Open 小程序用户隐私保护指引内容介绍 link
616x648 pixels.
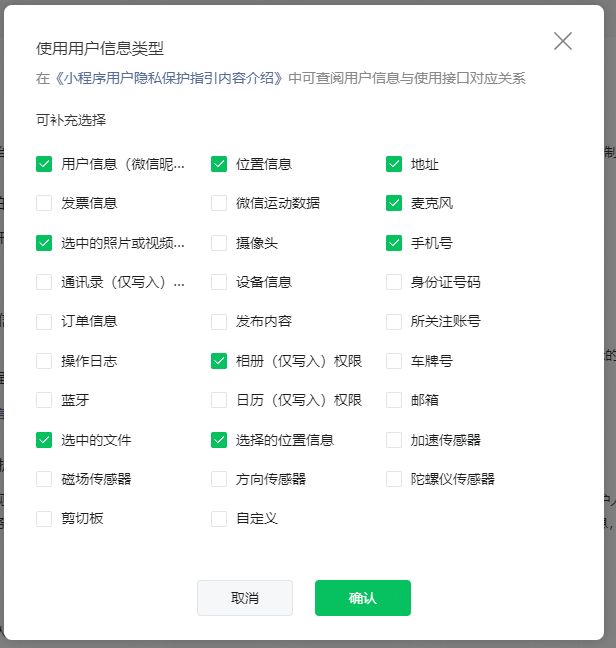[x=169, y=78]
